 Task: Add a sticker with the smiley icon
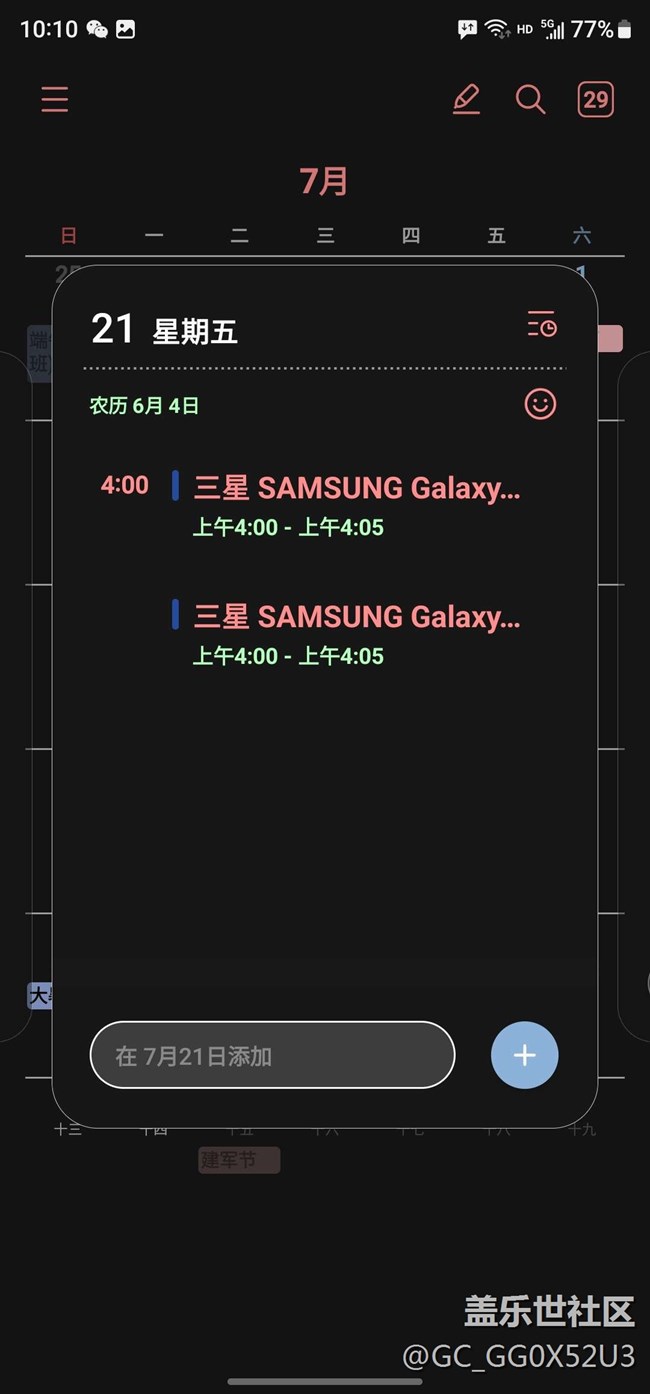540,404
